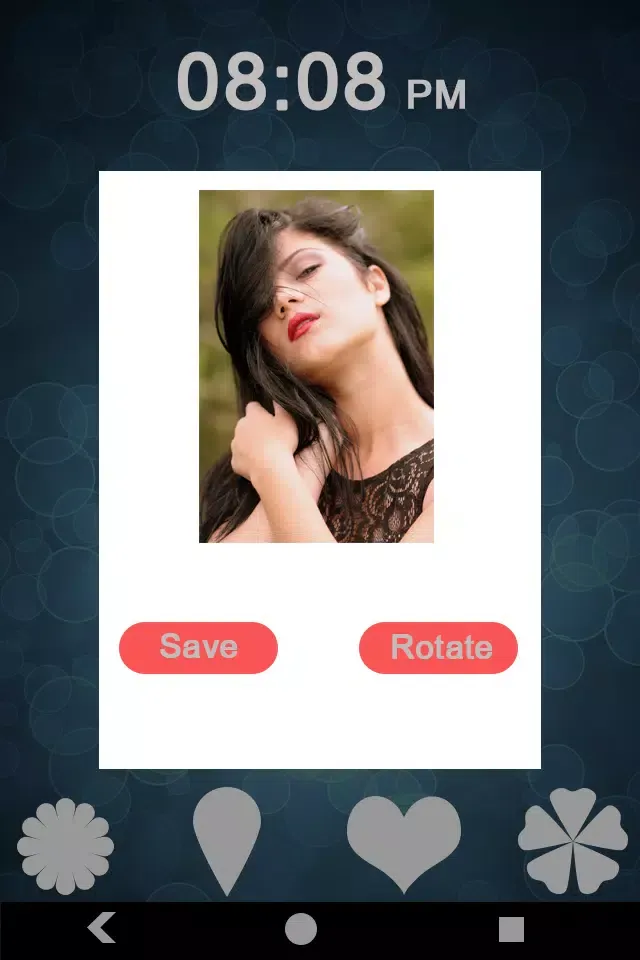Viewport: 640px width, 960px height.
Task: Return to the home screen
Action: (301, 929)
